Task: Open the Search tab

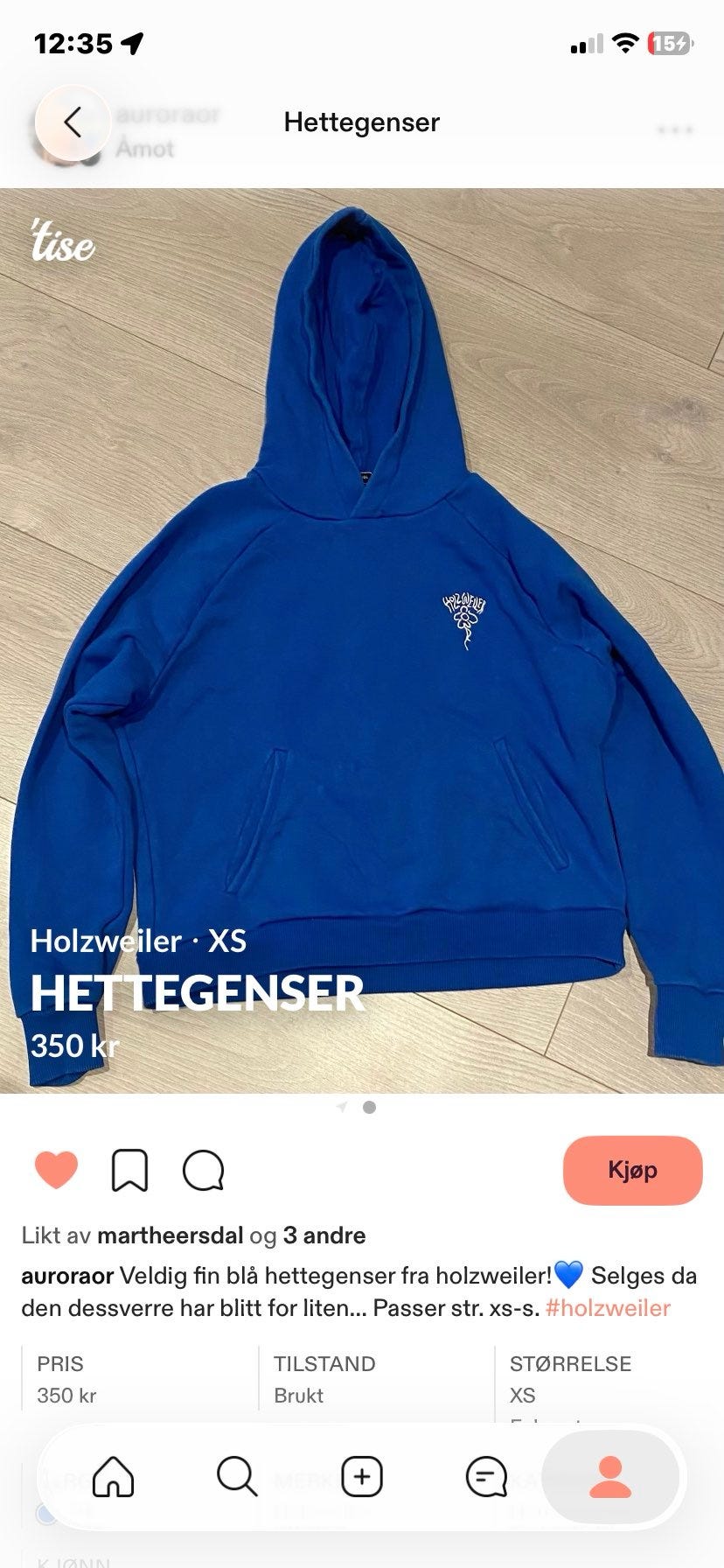Action: 237,1478
